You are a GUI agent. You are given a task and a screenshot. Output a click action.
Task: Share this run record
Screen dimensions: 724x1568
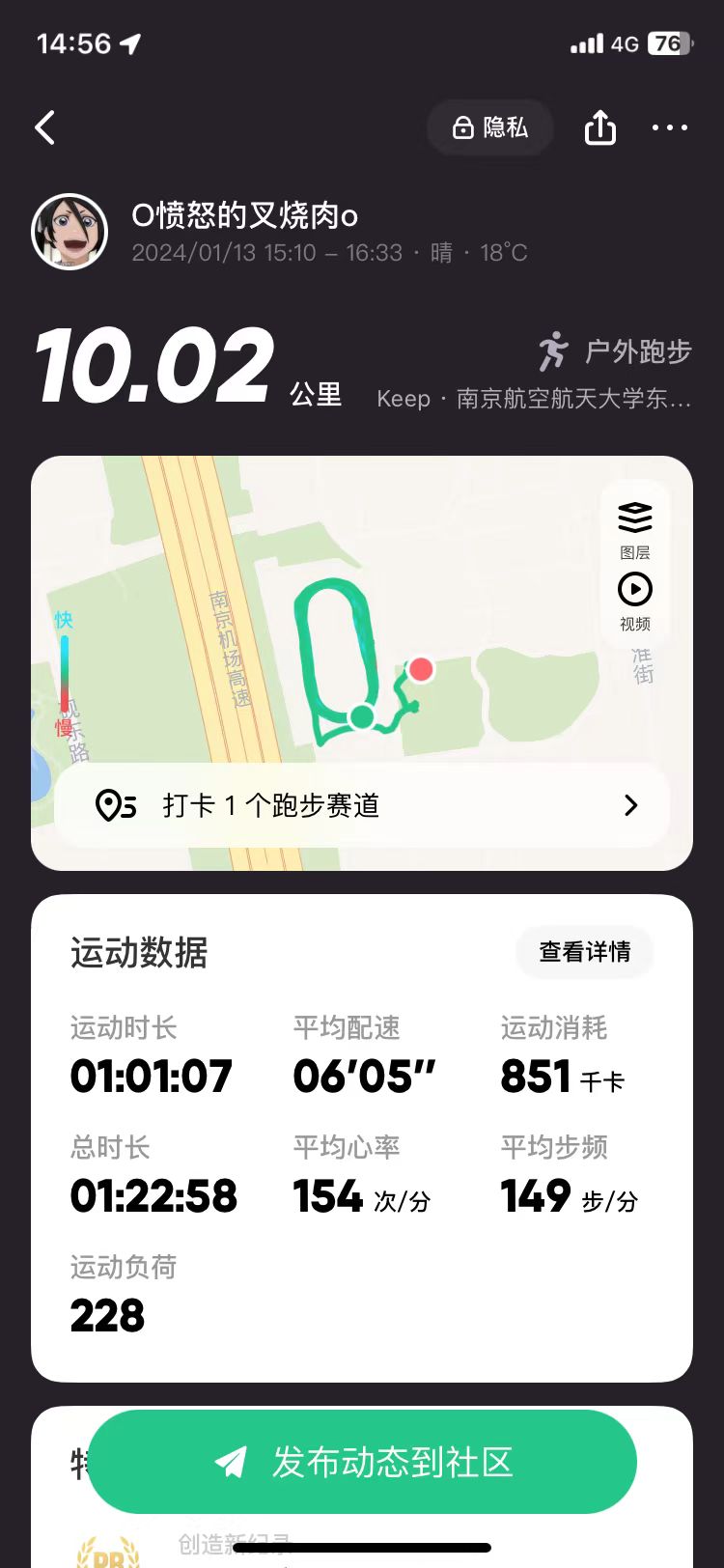tap(599, 127)
